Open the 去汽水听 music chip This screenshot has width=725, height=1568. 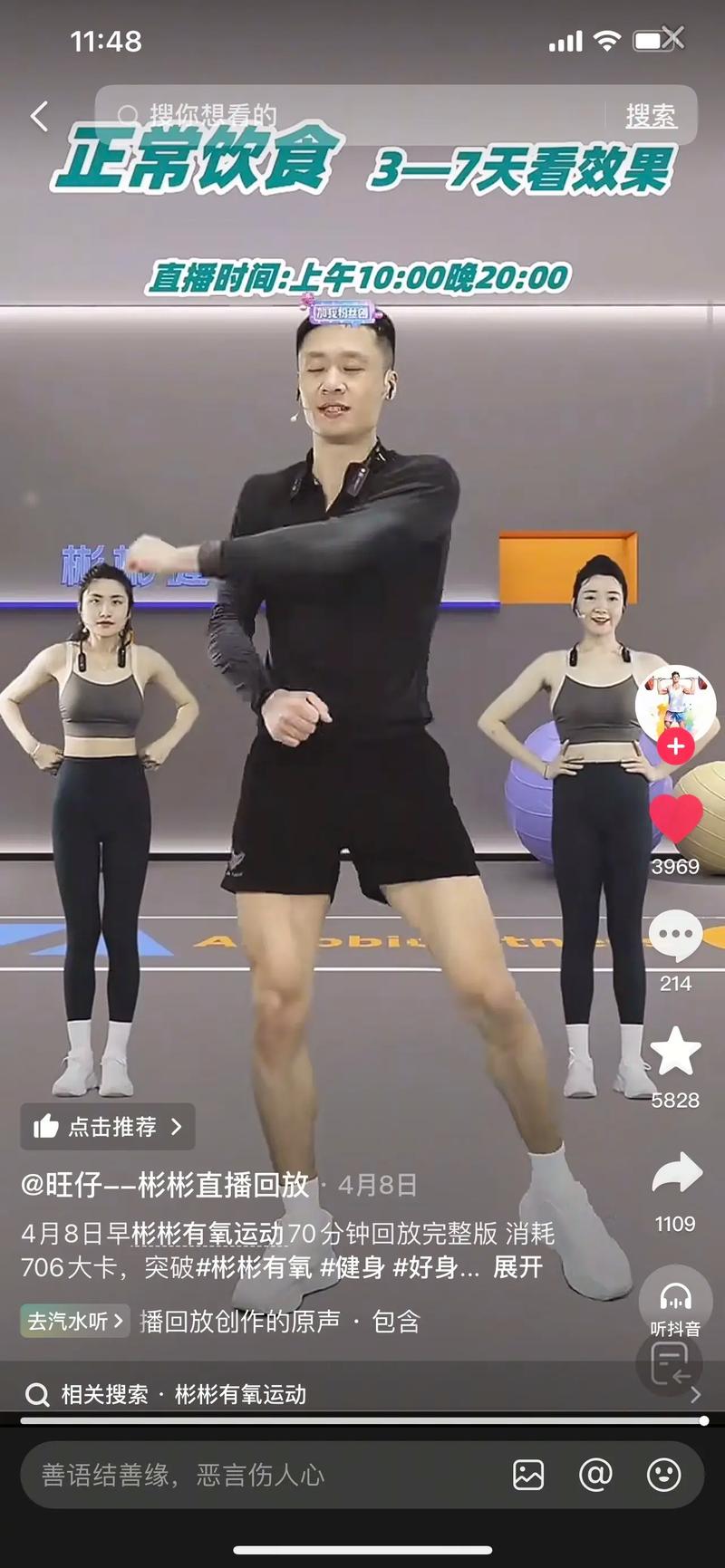[75, 1322]
